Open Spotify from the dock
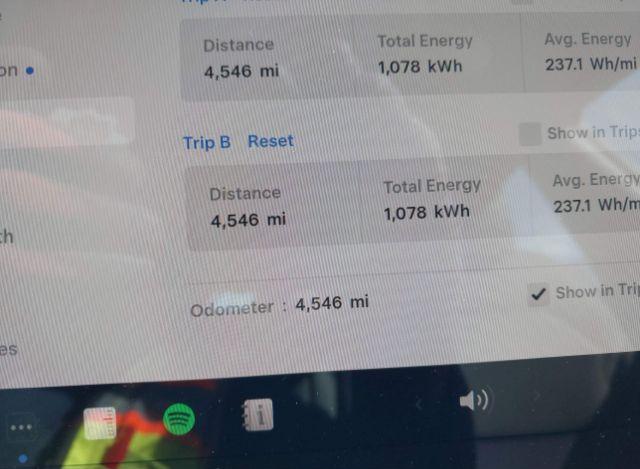Viewport: 640px width, 469px height. pyautogui.click(x=179, y=419)
